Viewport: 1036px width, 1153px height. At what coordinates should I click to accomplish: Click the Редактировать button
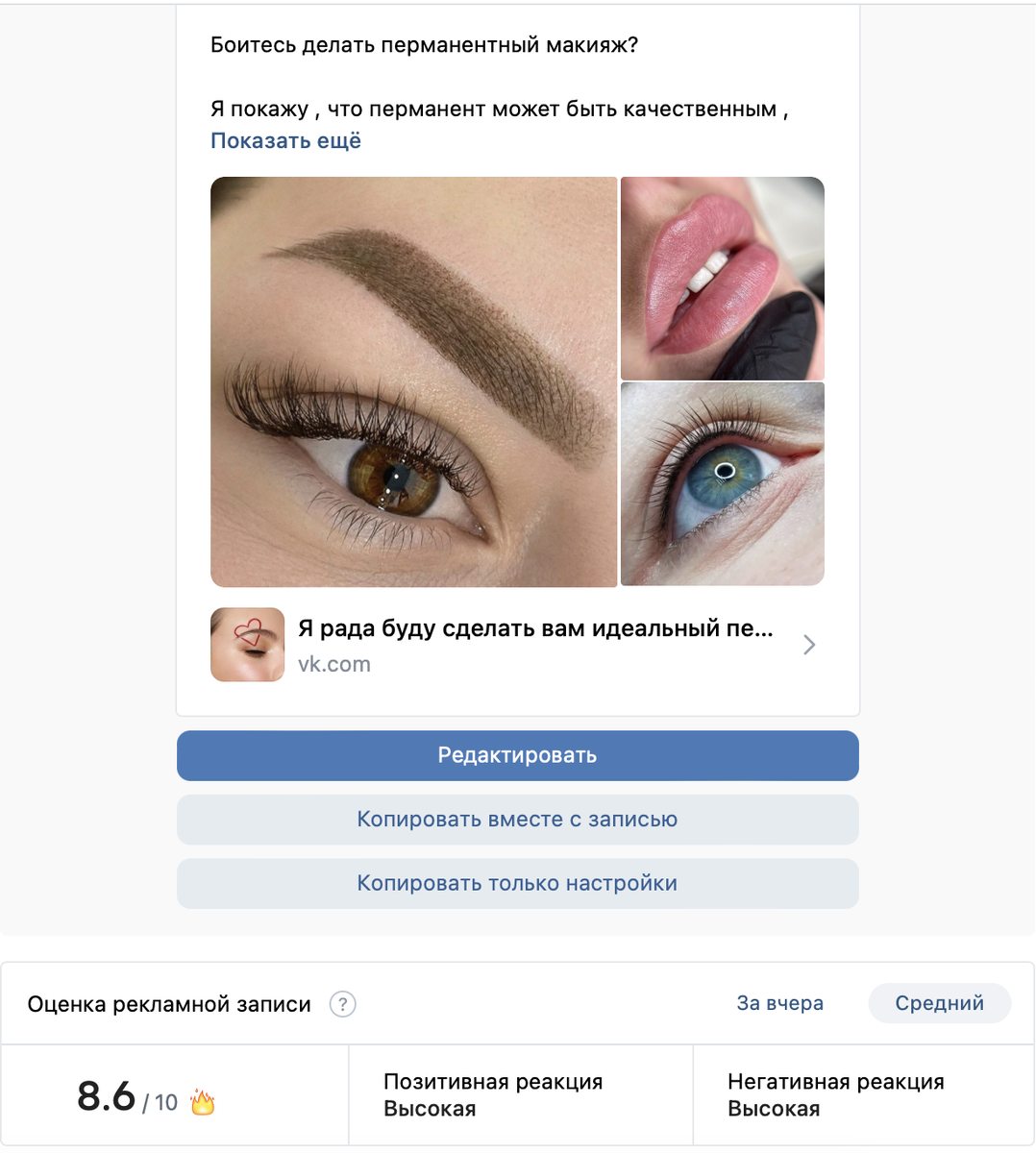(x=517, y=755)
